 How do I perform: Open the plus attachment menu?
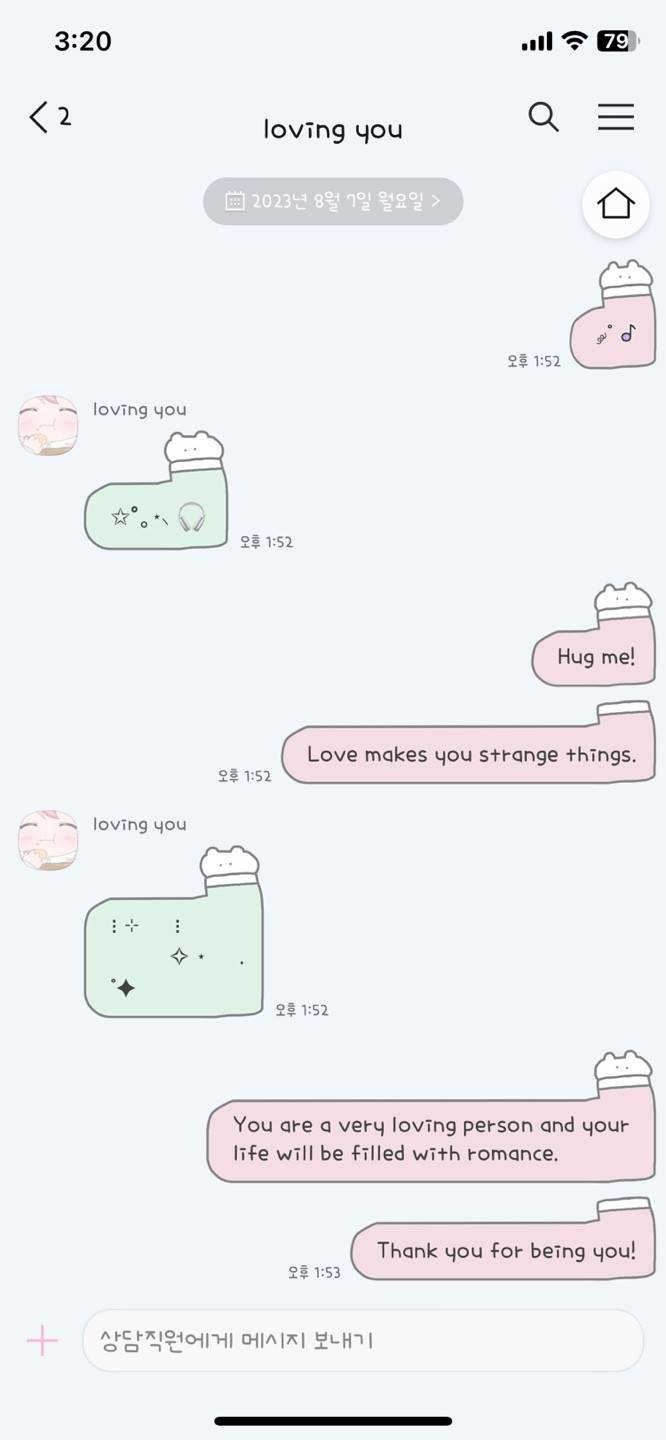pyautogui.click(x=42, y=1340)
